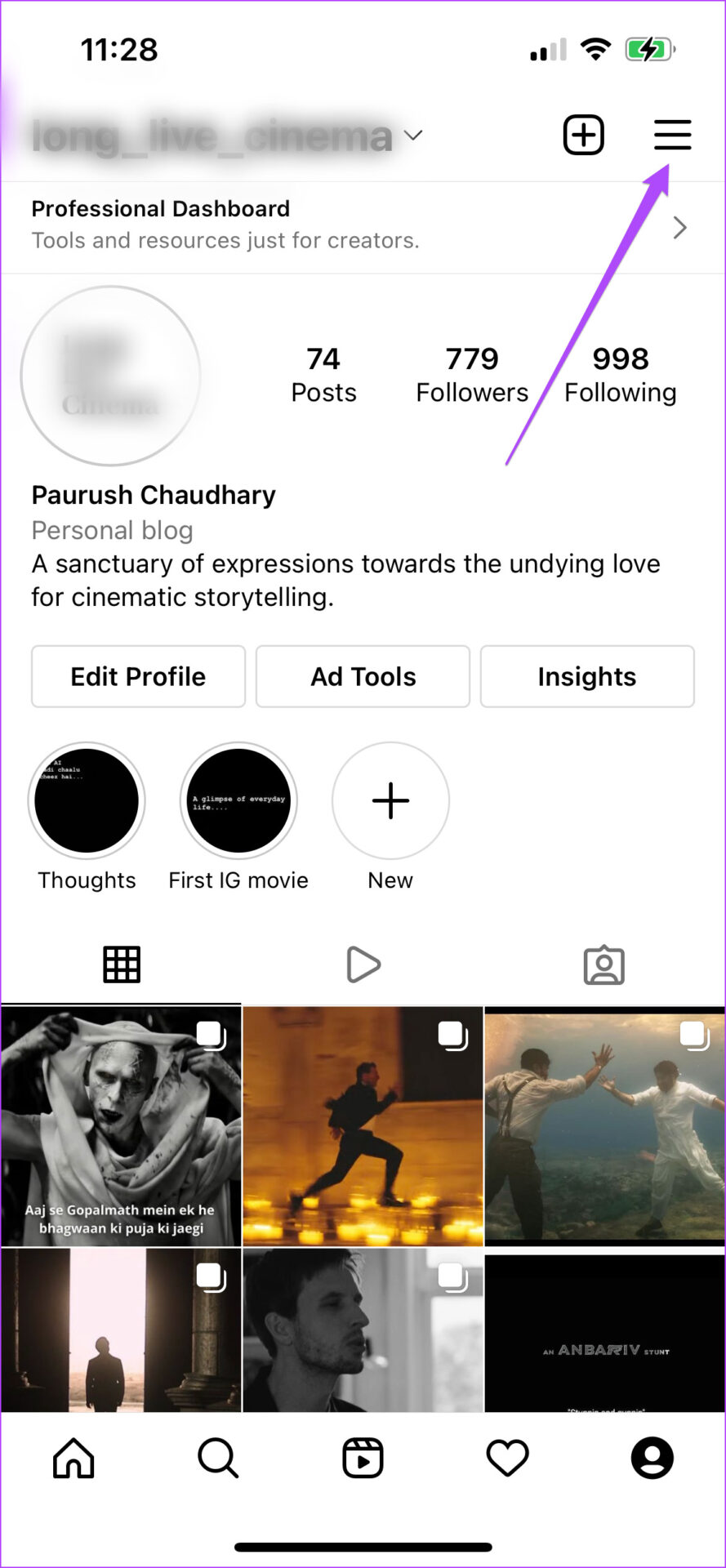
Task: Expand the account switcher dropdown
Action: [x=413, y=136]
